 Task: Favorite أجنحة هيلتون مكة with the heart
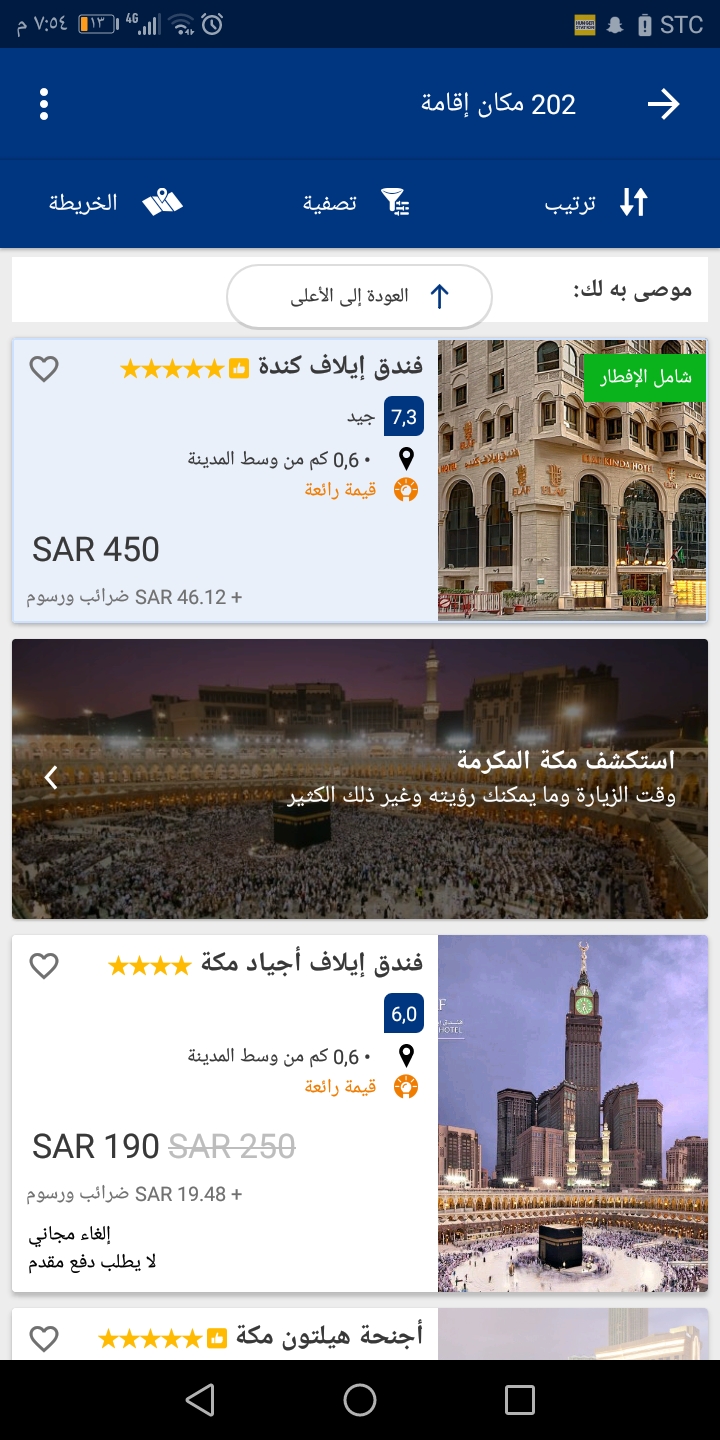tap(44, 1338)
